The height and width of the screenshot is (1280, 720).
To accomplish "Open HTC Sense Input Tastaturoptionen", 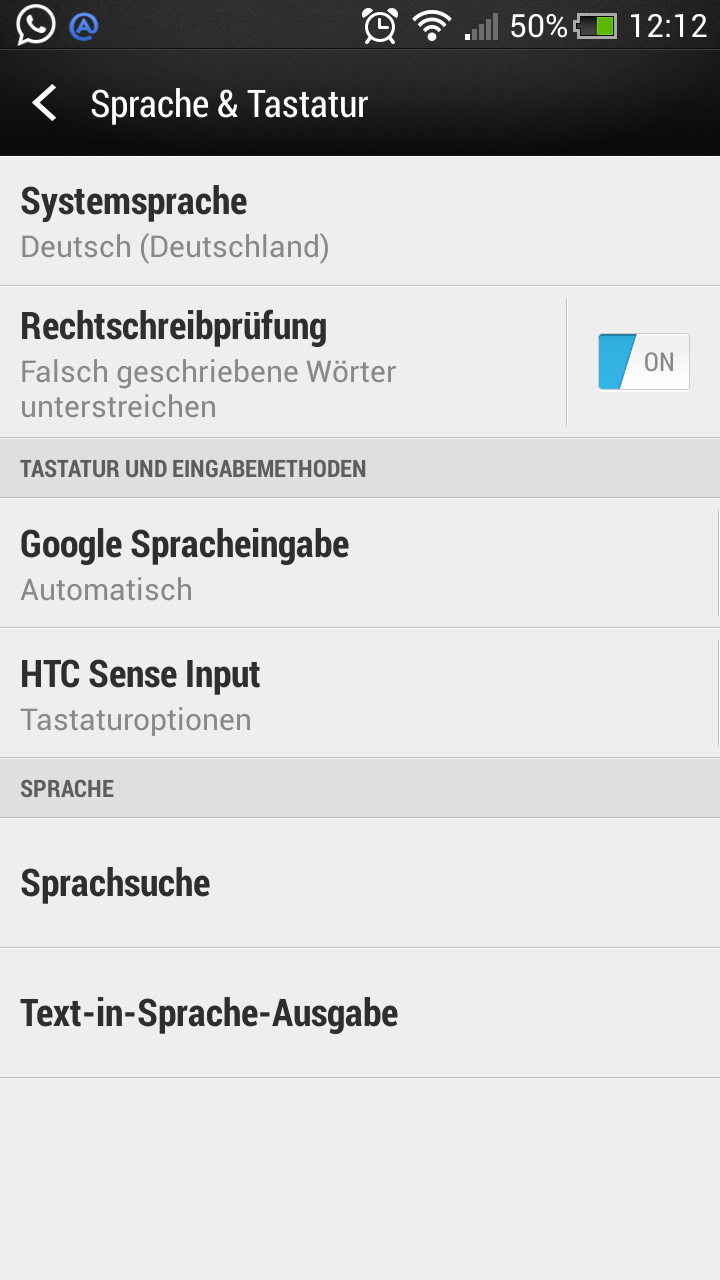I will [300, 694].
